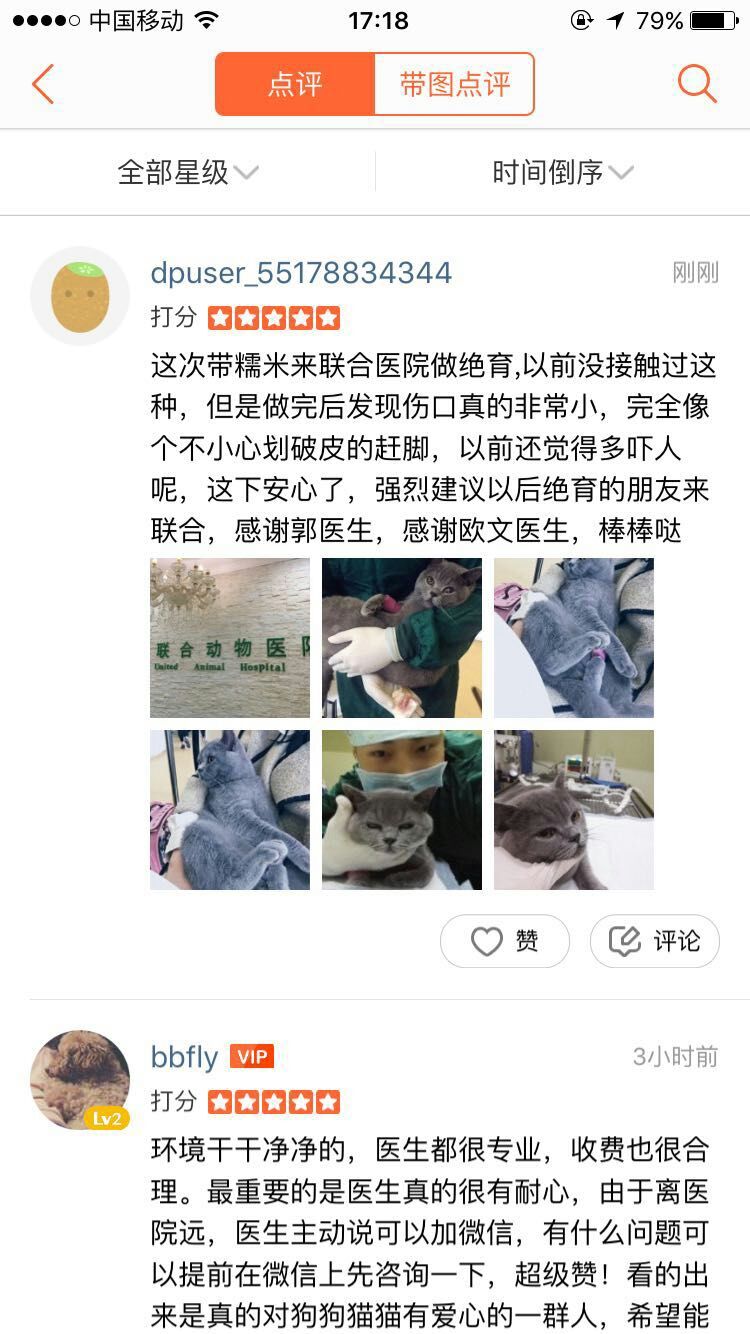Open dpuser_55178834344's profile avatar
This screenshot has height=1334, width=750.
coord(80,296)
